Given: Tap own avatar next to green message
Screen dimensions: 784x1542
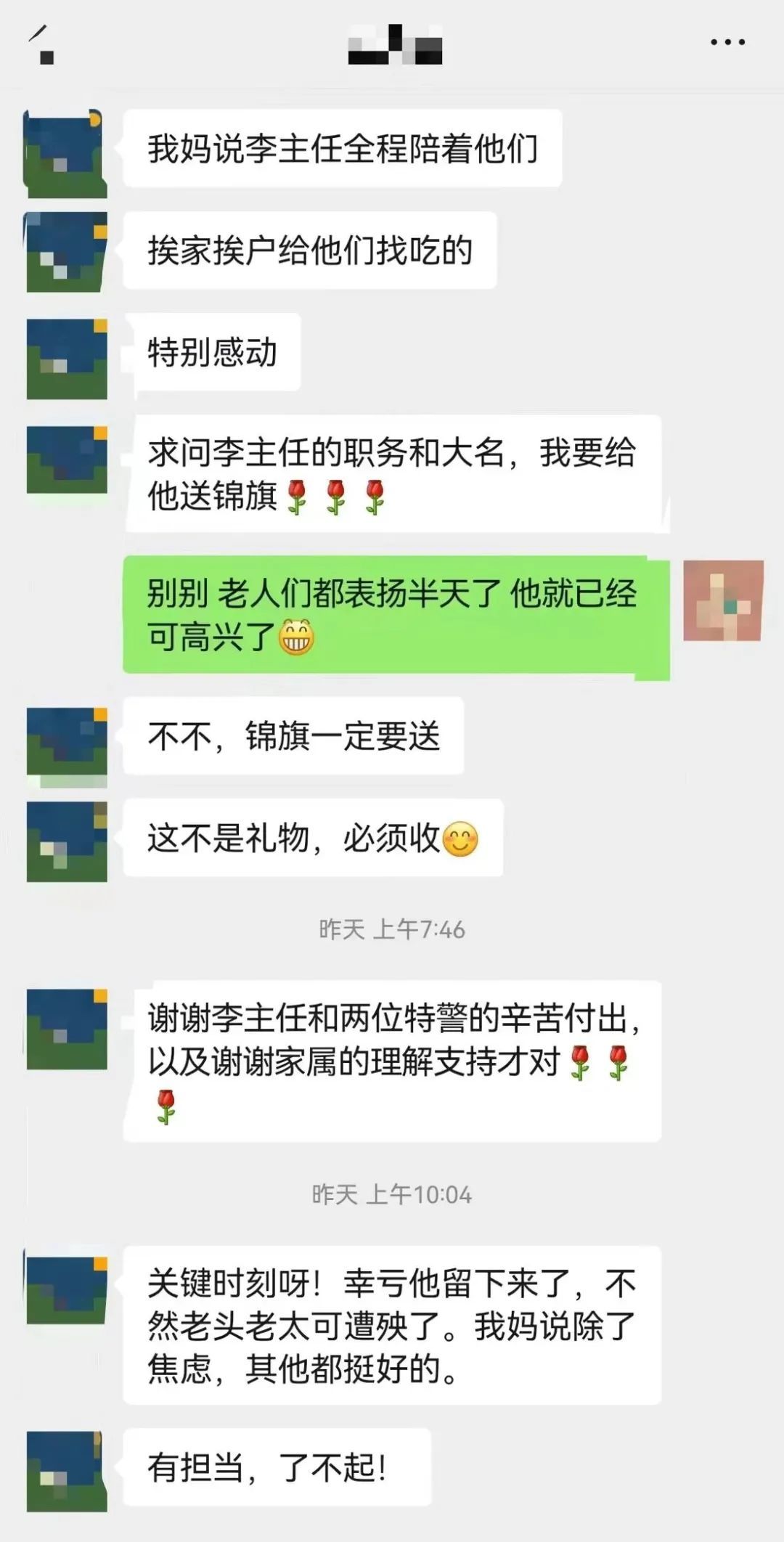Looking at the screenshot, I should pos(723,601).
